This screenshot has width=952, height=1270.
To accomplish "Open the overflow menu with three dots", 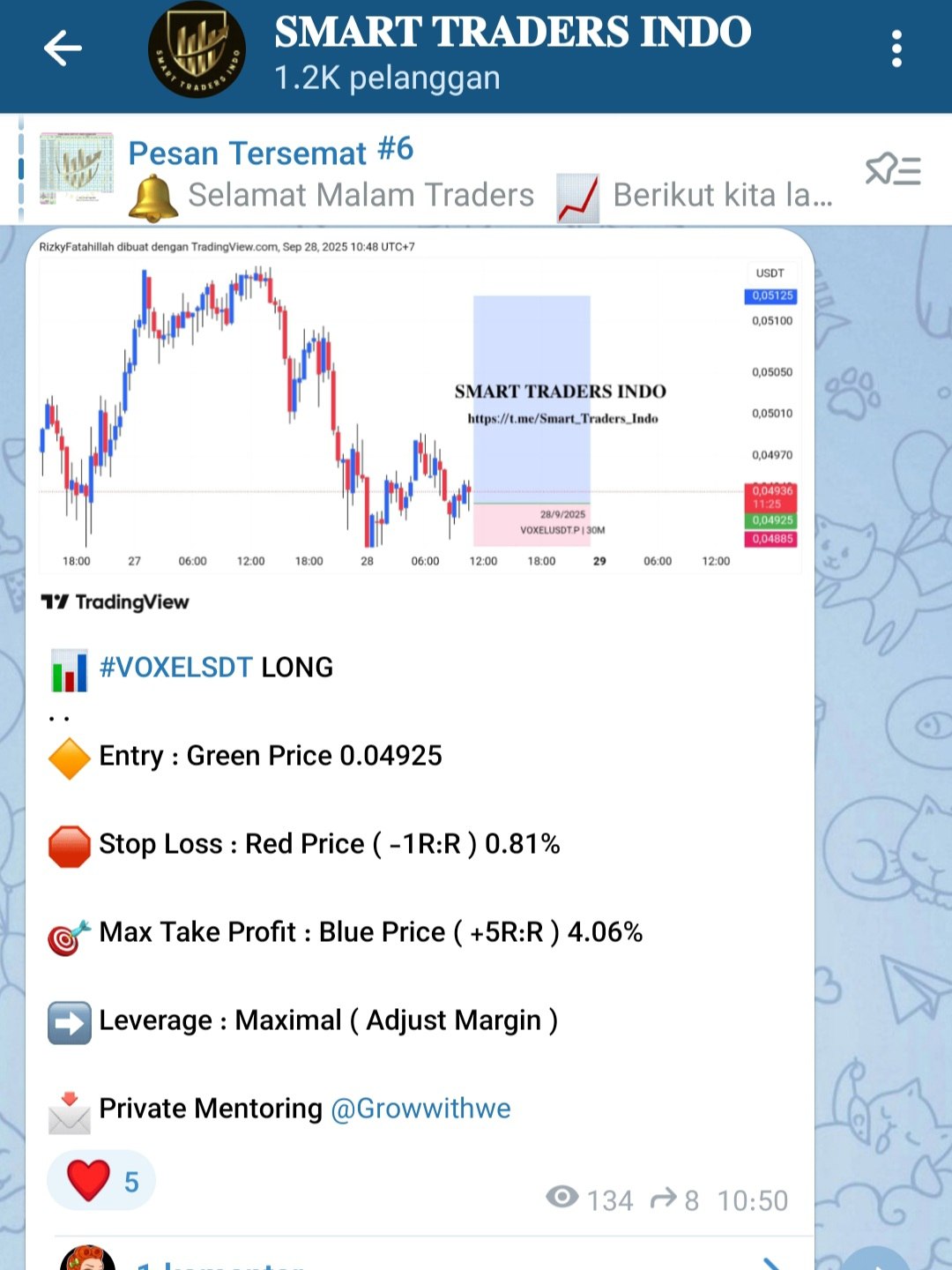I will coord(896,49).
